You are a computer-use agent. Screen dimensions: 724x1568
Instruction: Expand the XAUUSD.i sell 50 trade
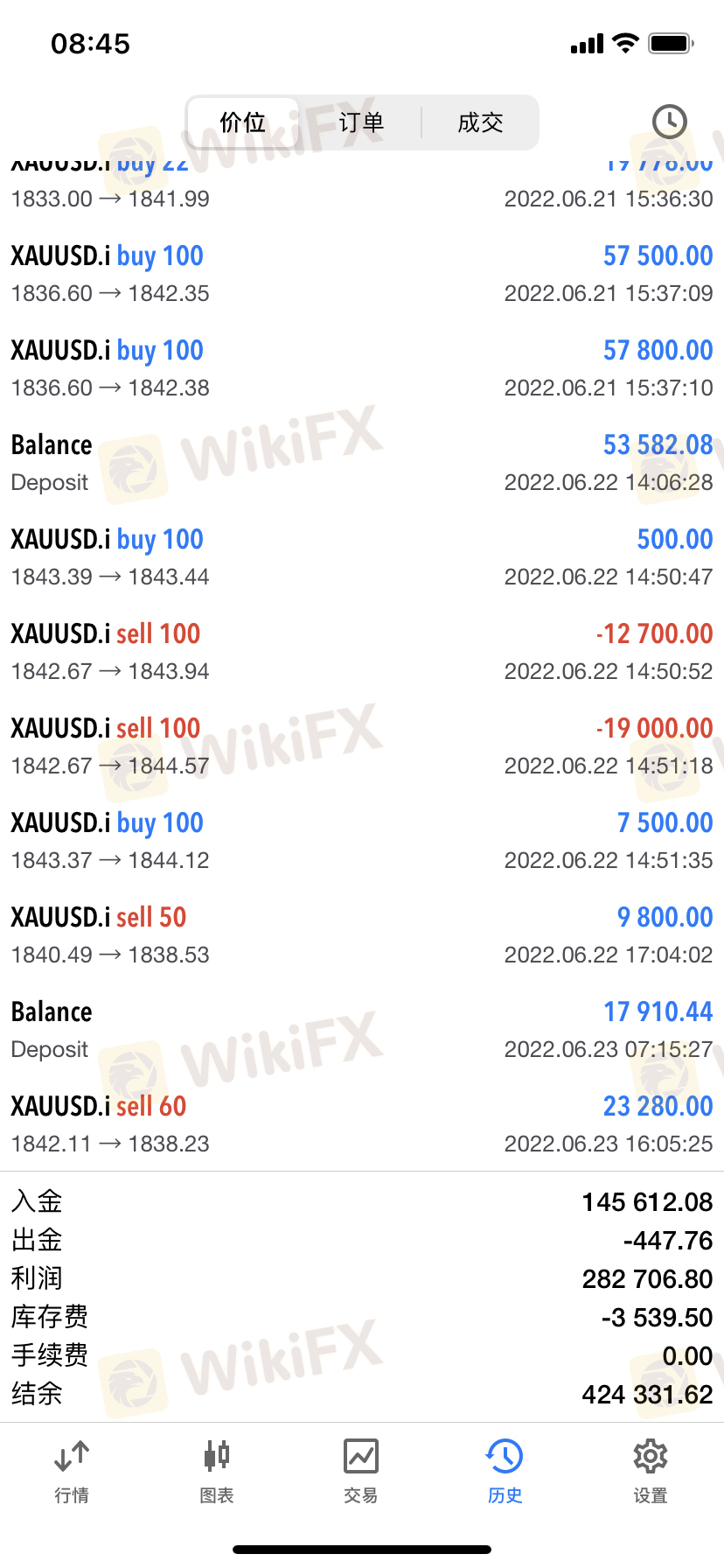[362, 934]
